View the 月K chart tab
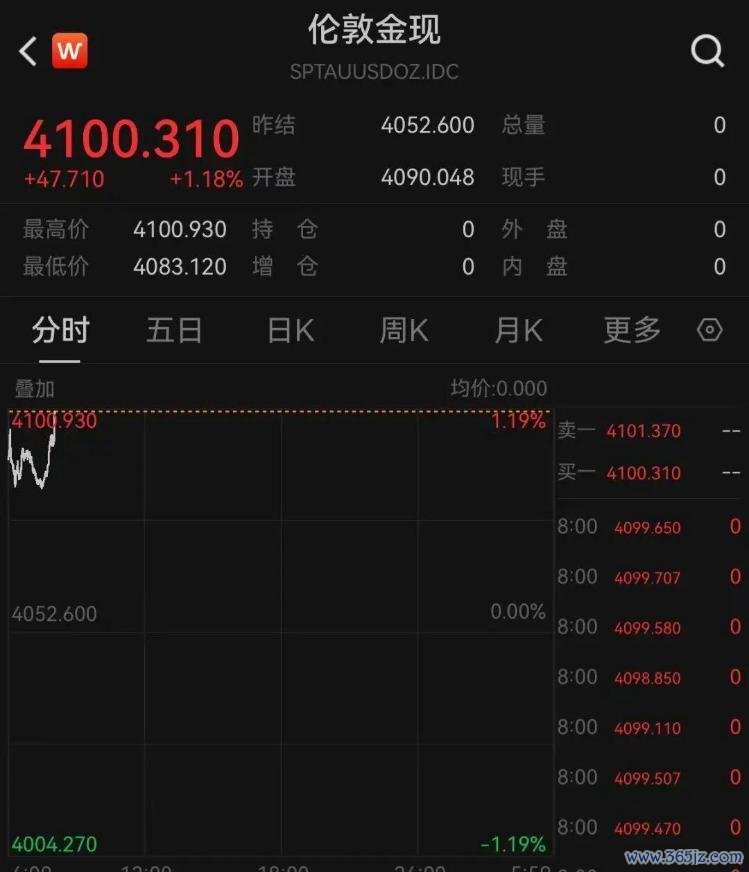 (x=518, y=330)
